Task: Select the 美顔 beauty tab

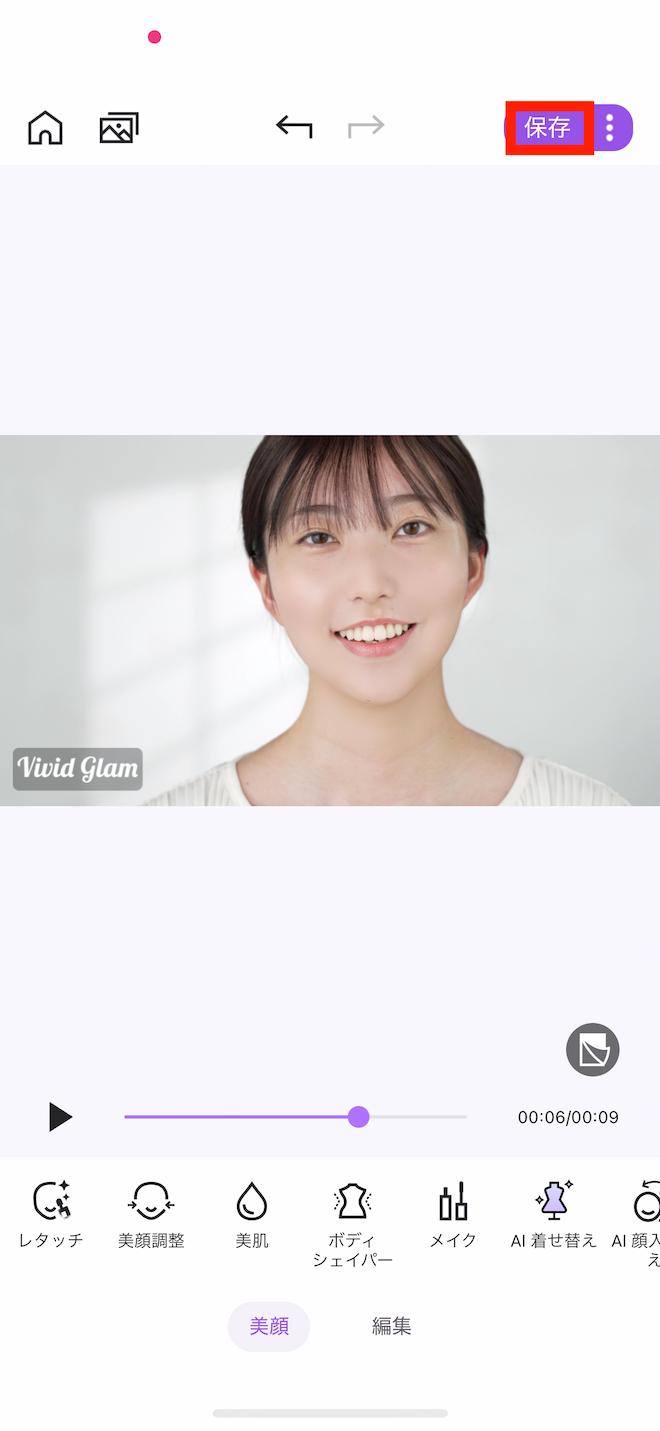Action: pos(269,1326)
